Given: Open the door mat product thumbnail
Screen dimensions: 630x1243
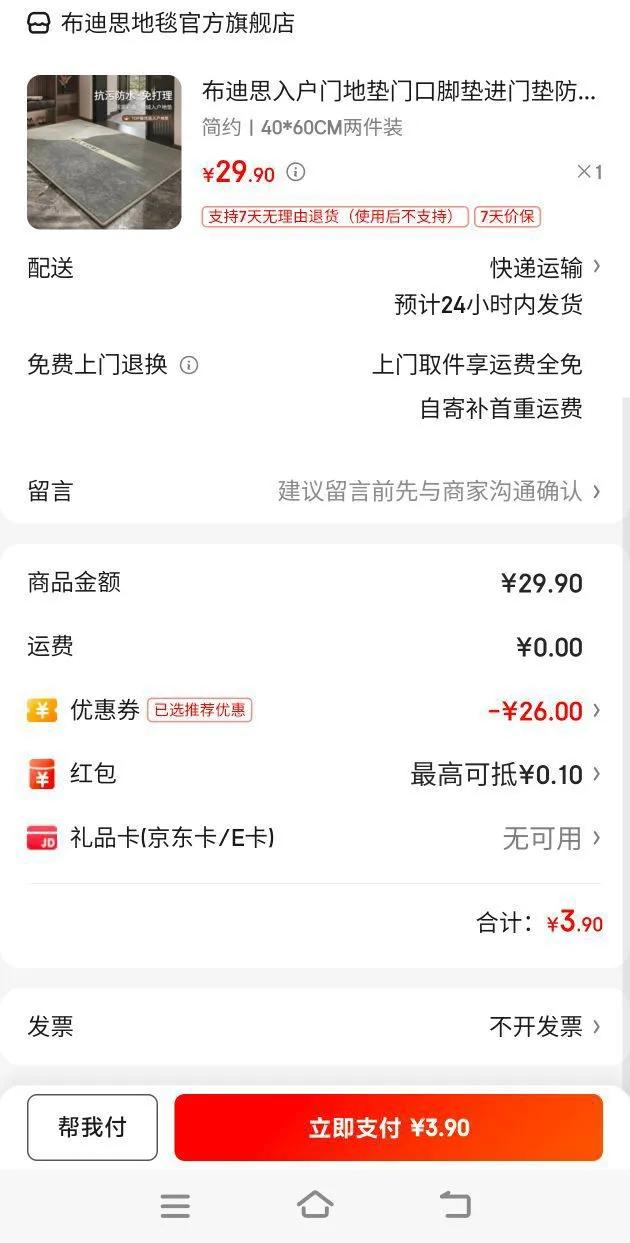Looking at the screenshot, I should (x=104, y=152).
